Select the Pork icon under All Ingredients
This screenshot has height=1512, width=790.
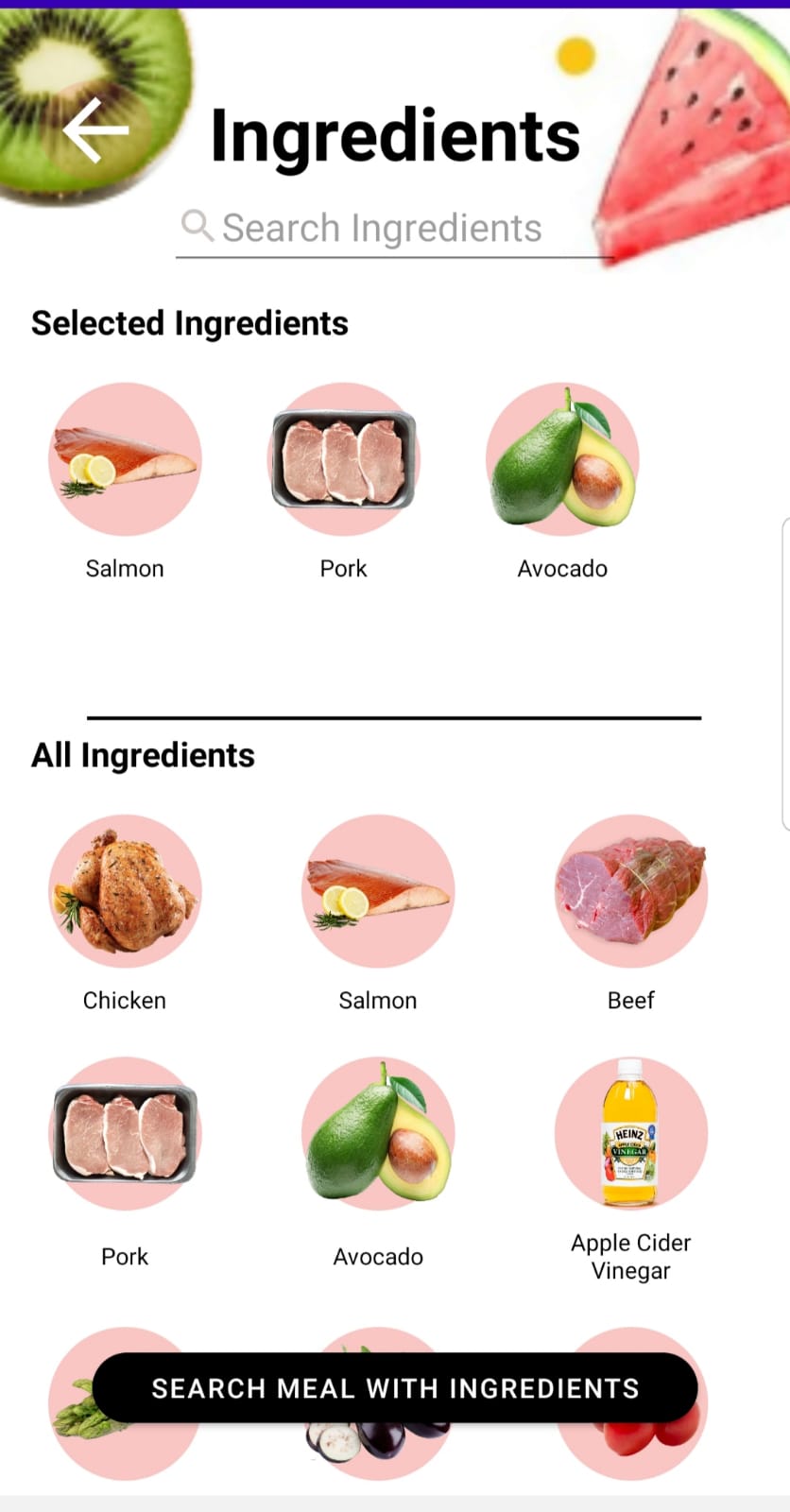click(124, 1132)
